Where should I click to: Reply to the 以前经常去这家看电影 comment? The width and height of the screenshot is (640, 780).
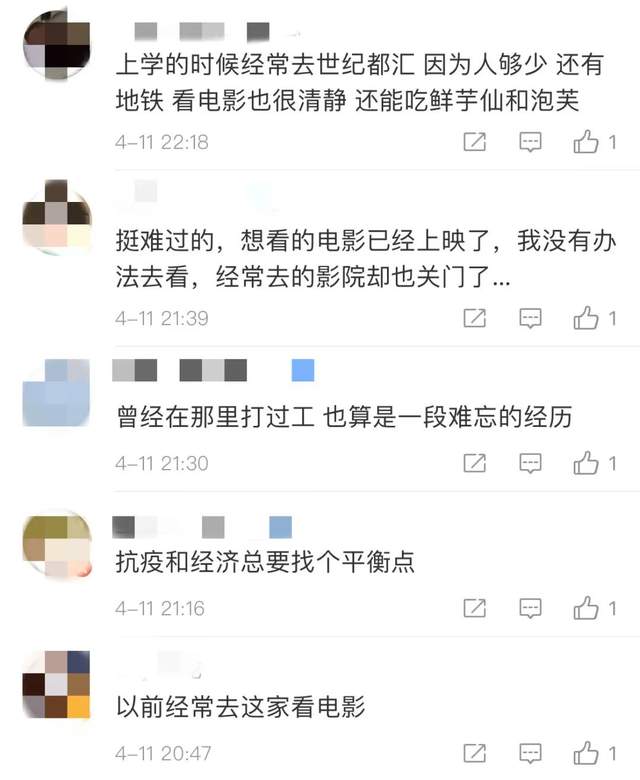531,753
